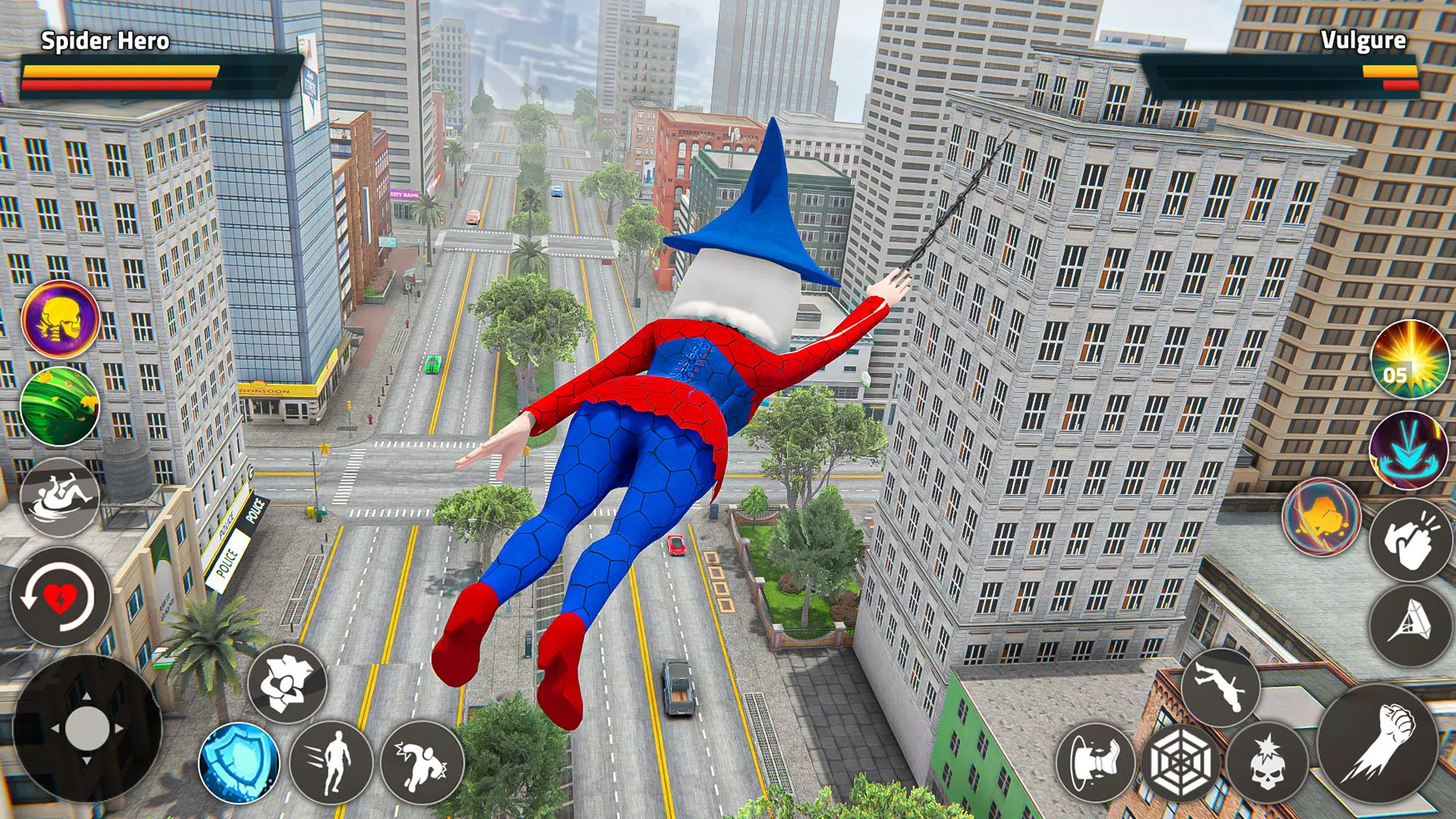Tap the falling dive move button
The image size is (1456, 819).
point(1219,688)
